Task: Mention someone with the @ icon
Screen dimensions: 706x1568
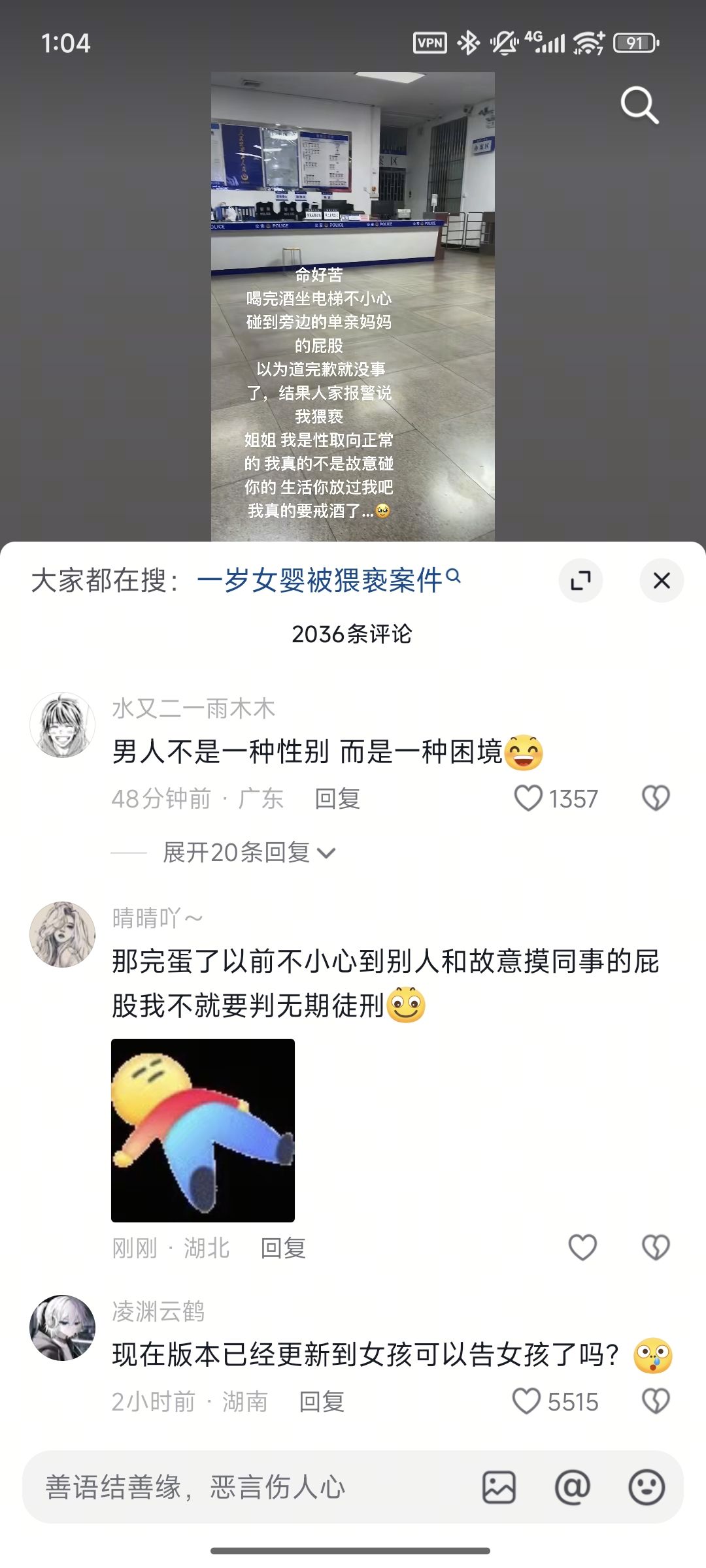Action: (573, 1488)
